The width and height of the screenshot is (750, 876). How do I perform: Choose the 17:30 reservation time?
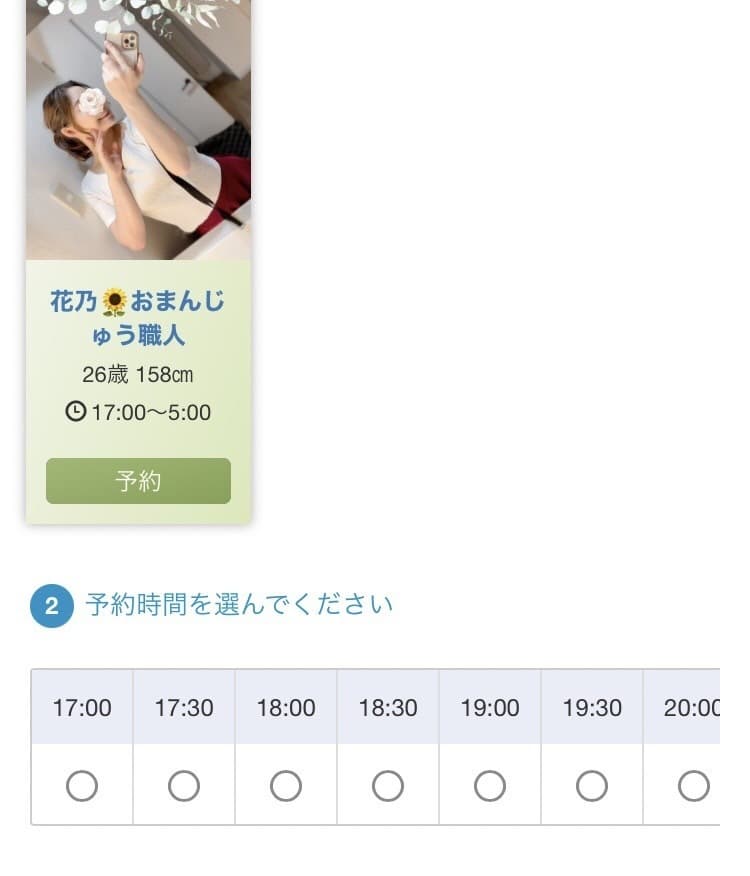(x=184, y=786)
